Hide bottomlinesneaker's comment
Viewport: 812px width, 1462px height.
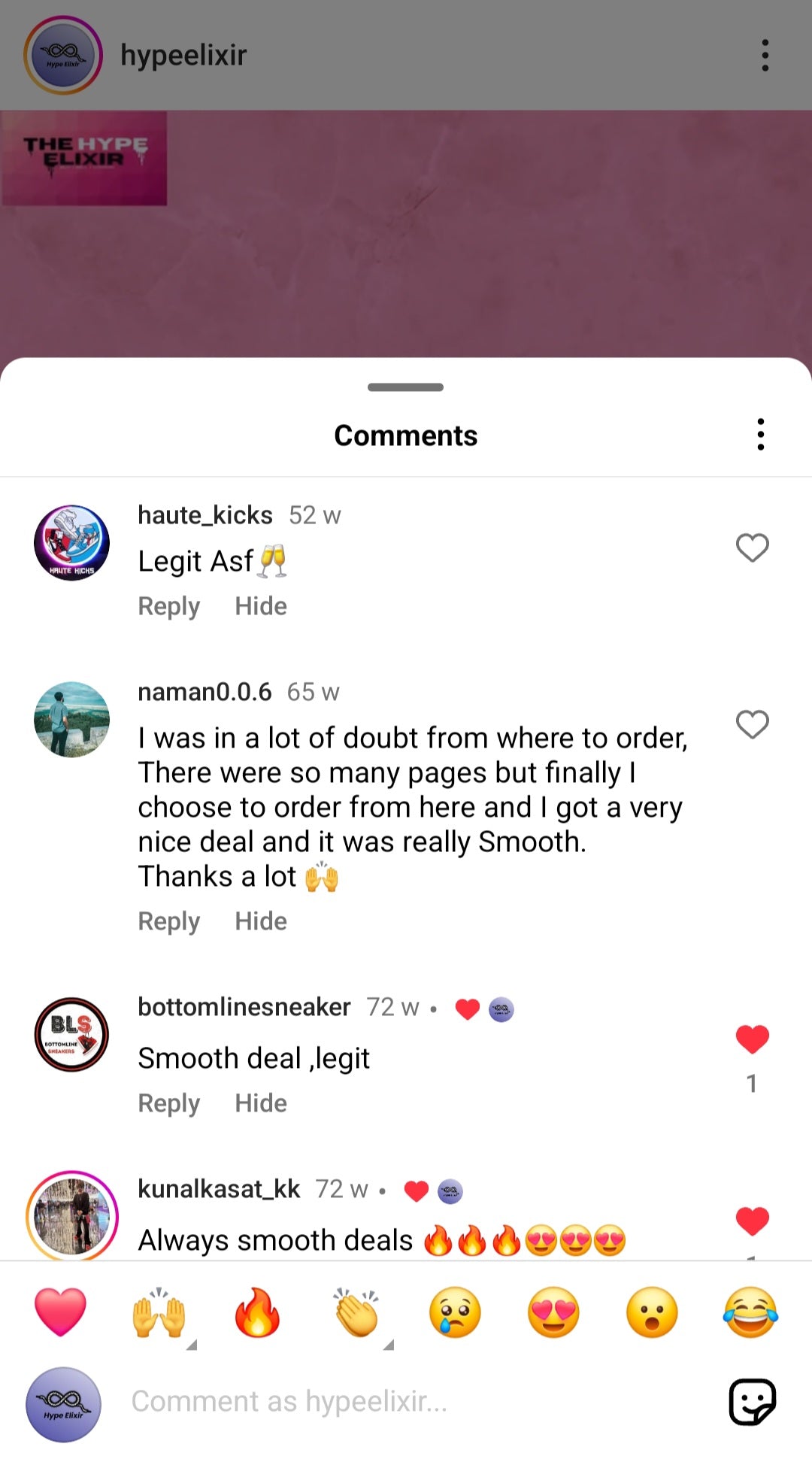(x=260, y=1103)
